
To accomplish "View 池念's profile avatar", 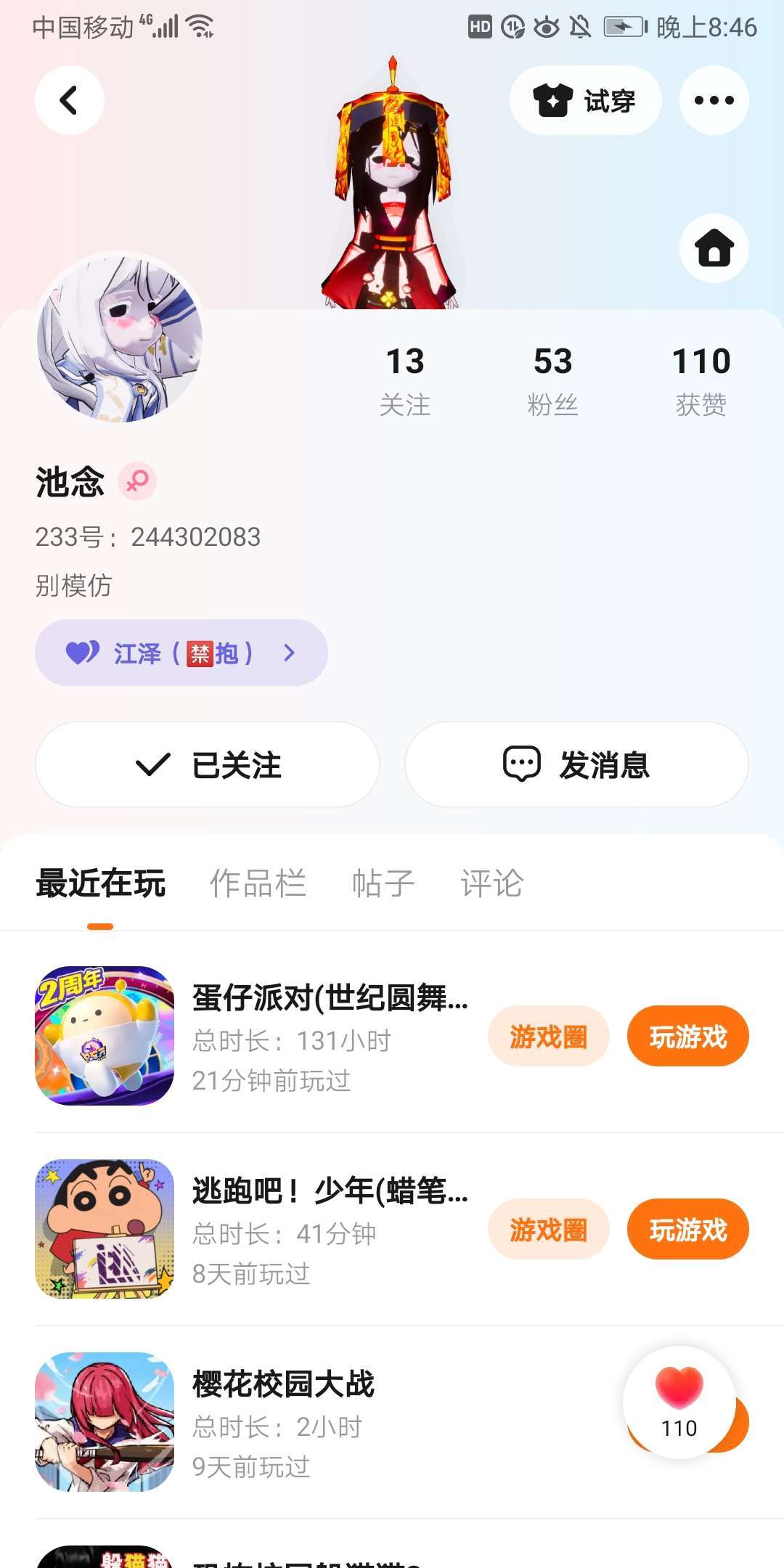I will tap(120, 338).
